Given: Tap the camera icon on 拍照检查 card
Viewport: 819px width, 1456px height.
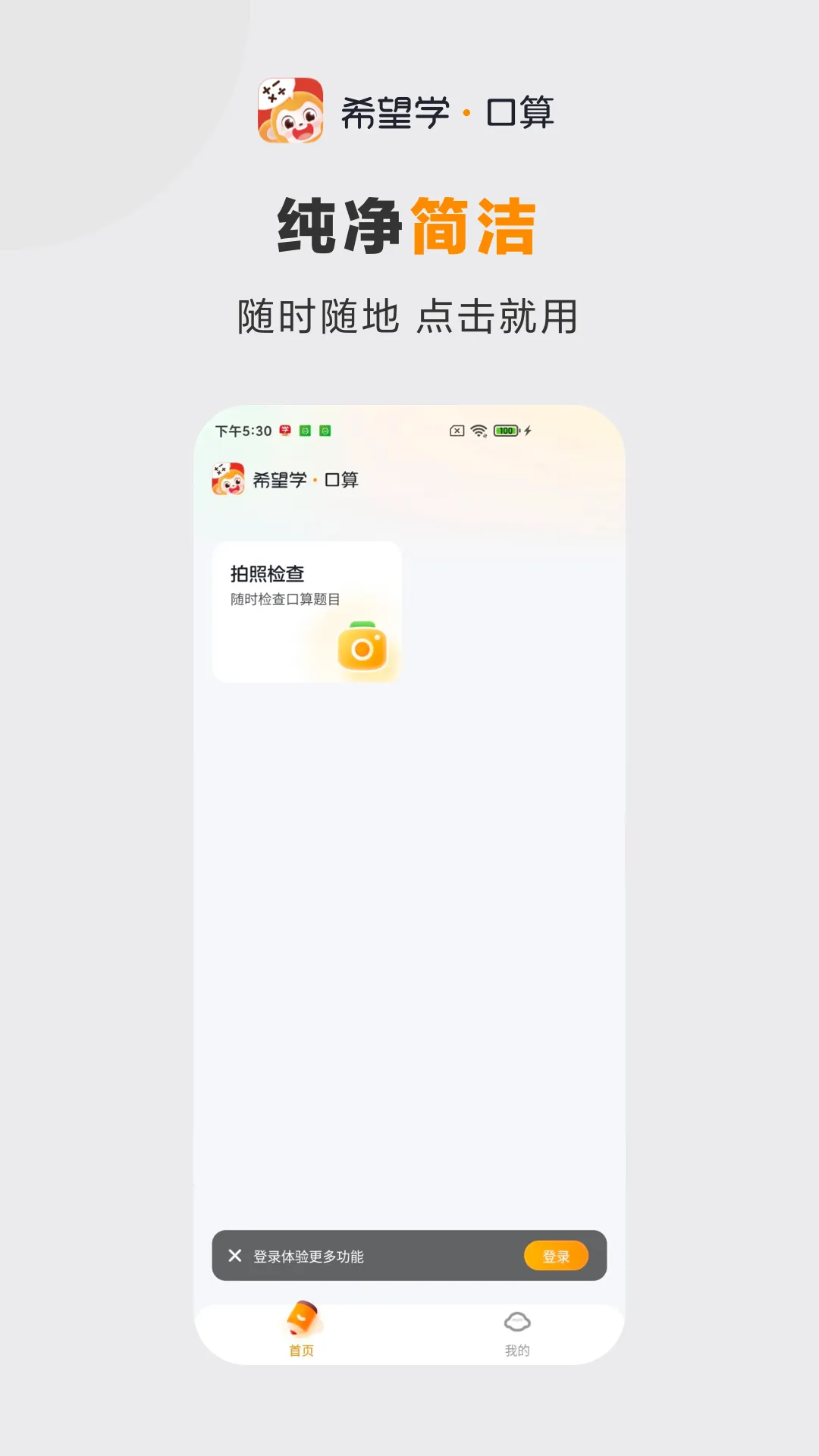Looking at the screenshot, I should pos(364,649).
